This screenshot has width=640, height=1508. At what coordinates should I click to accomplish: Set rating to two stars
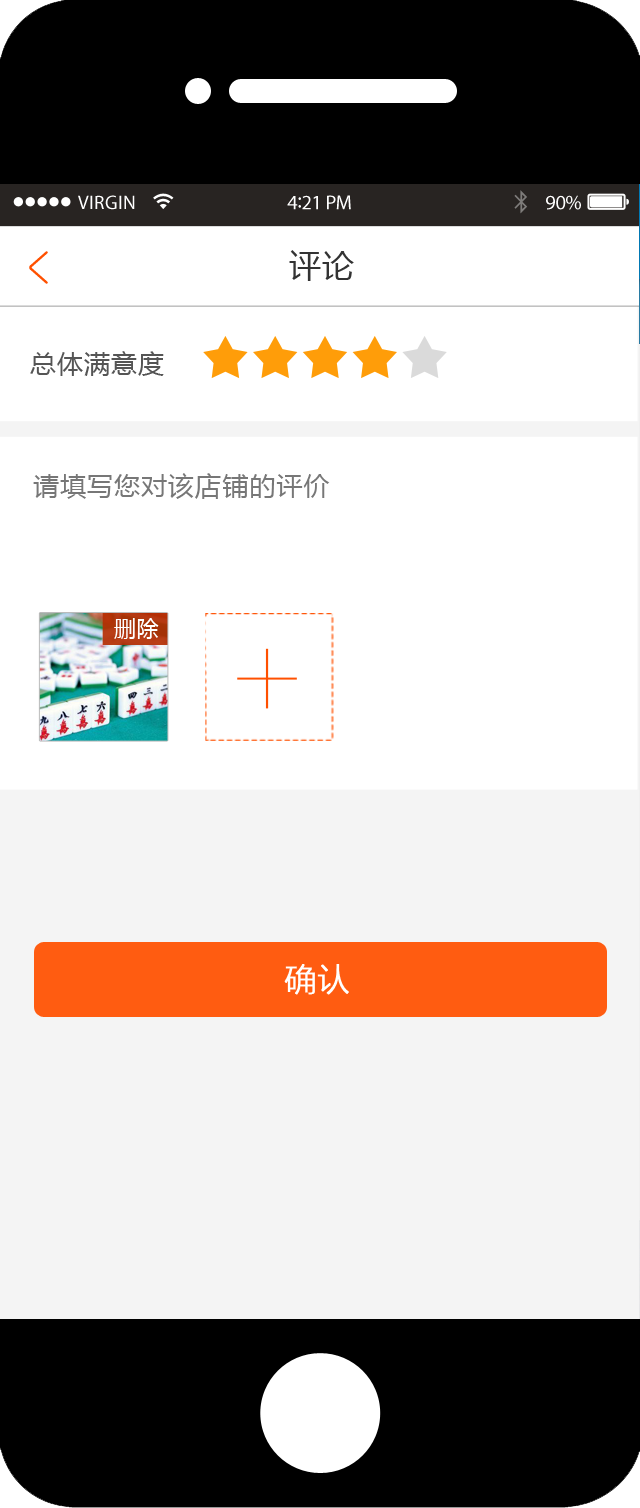point(275,359)
